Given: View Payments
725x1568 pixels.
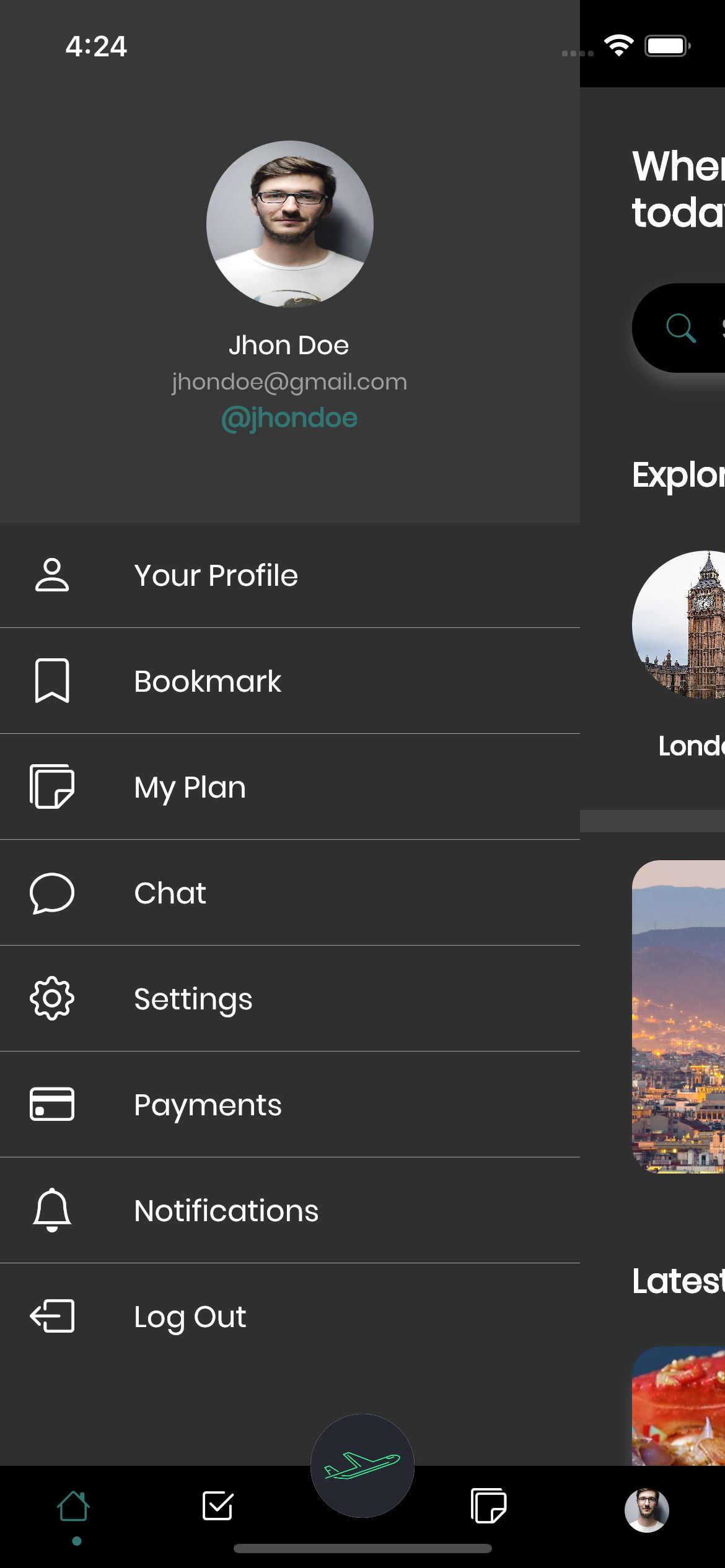Looking at the screenshot, I should coord(290,1105).
